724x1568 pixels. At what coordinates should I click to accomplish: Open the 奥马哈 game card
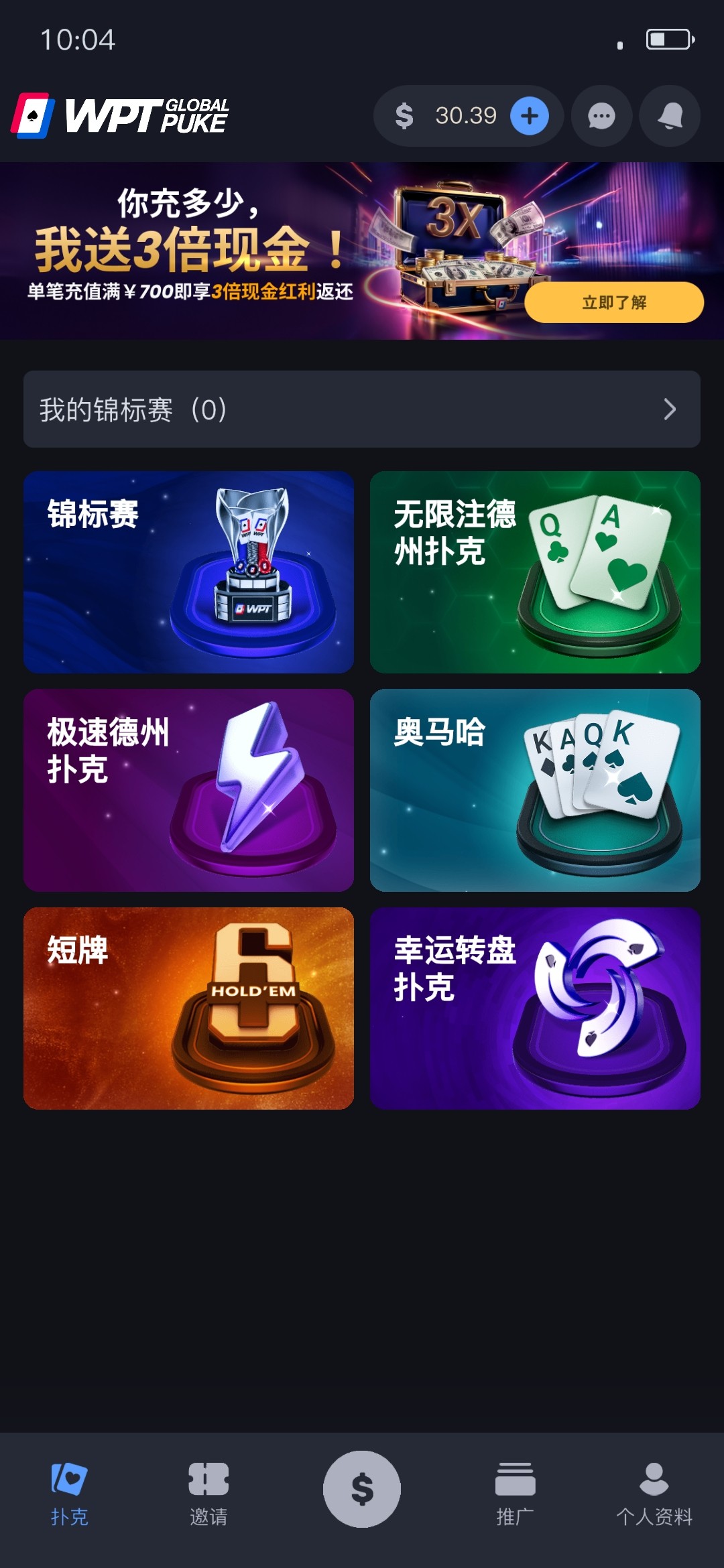535,790
